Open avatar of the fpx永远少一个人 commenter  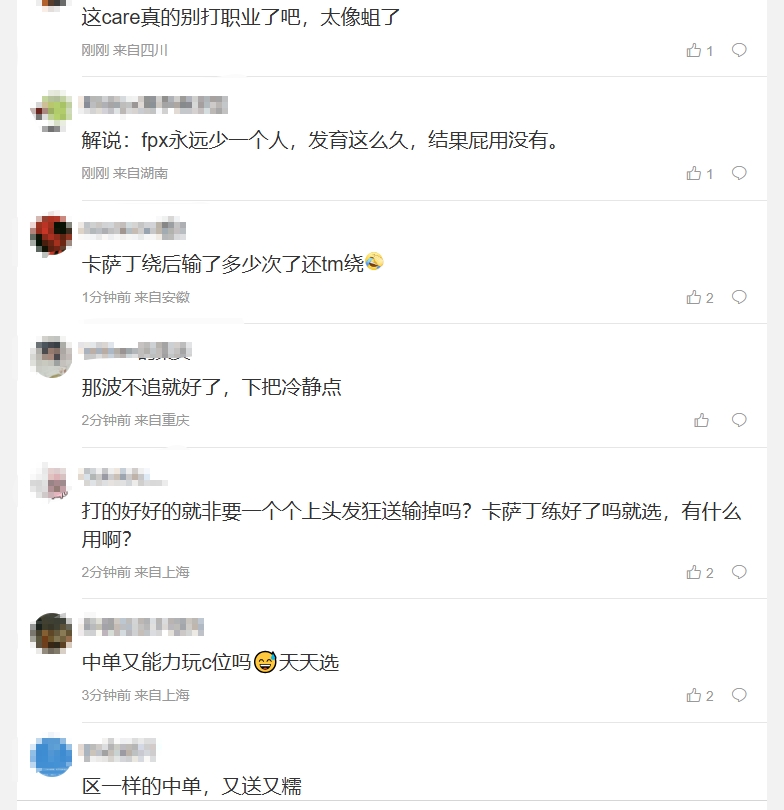click(x=51, y=111)
